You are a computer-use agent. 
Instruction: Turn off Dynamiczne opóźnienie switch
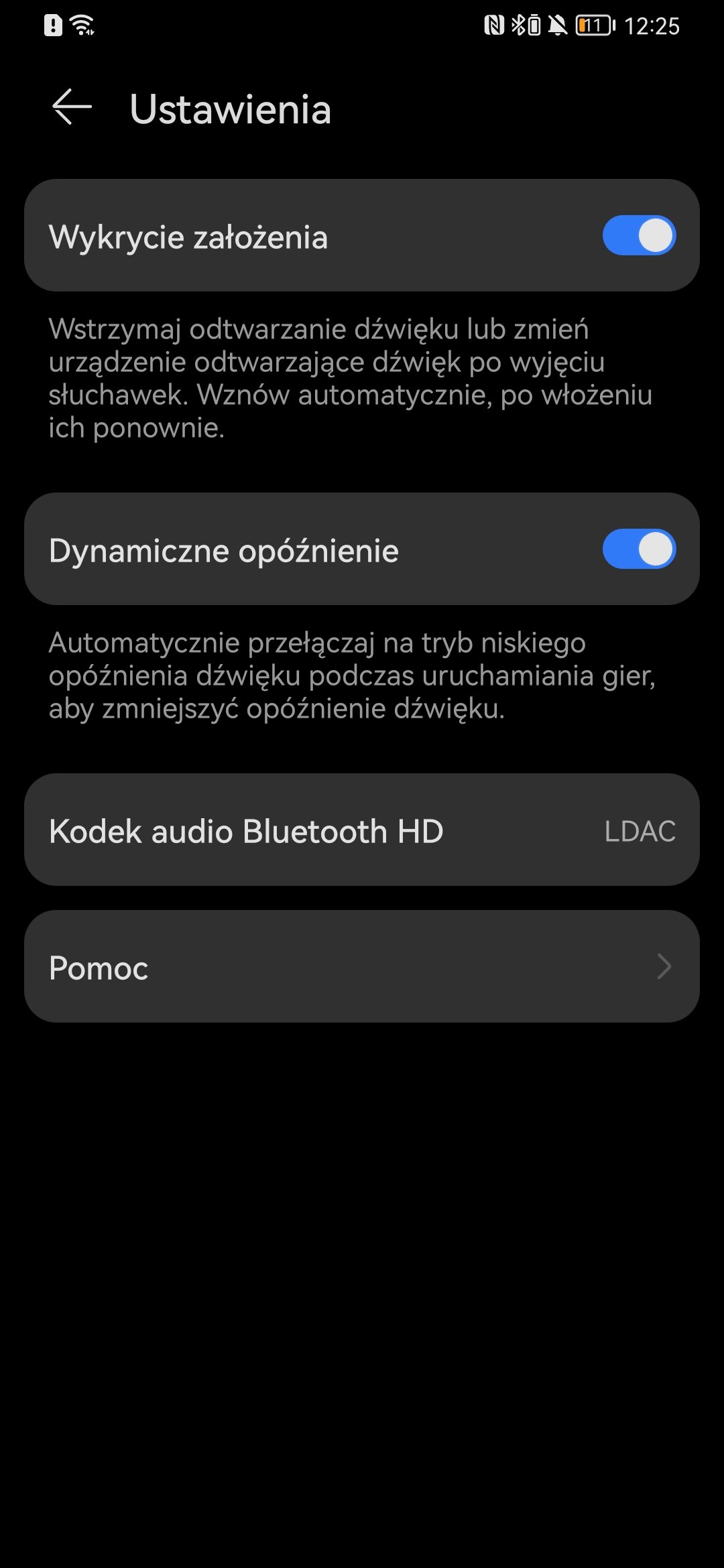(x=639, y=549)
